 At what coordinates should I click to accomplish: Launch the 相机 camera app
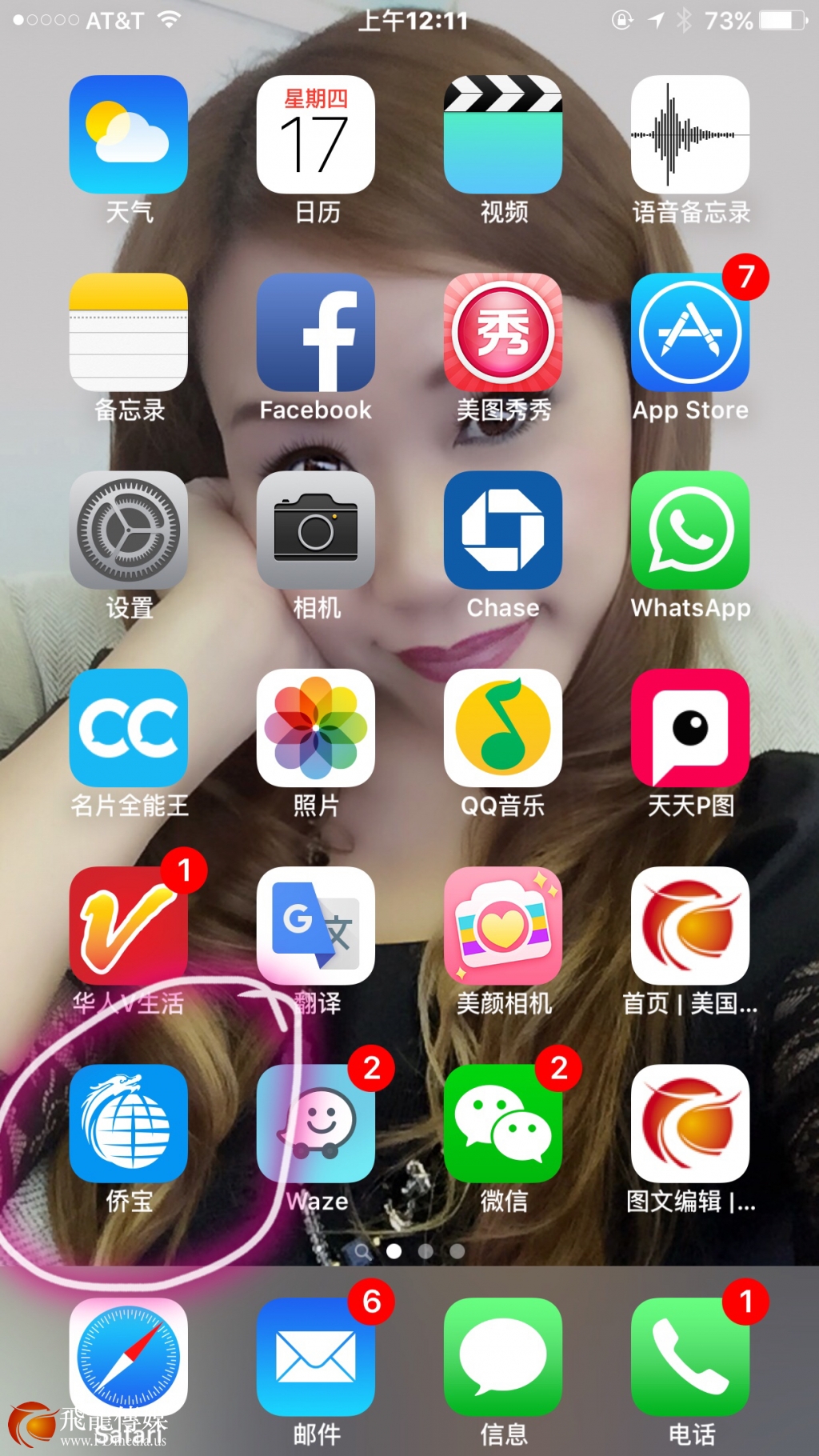(316, 530)
